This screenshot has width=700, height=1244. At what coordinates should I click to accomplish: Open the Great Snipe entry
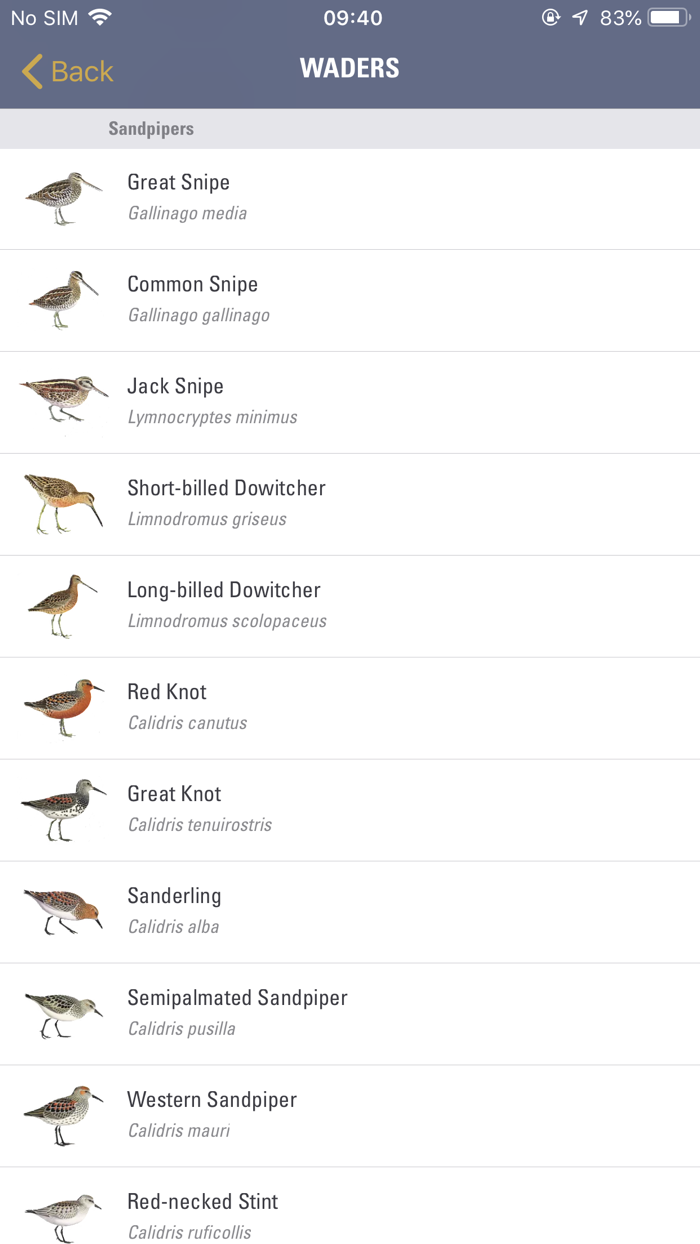coord(350,198)
